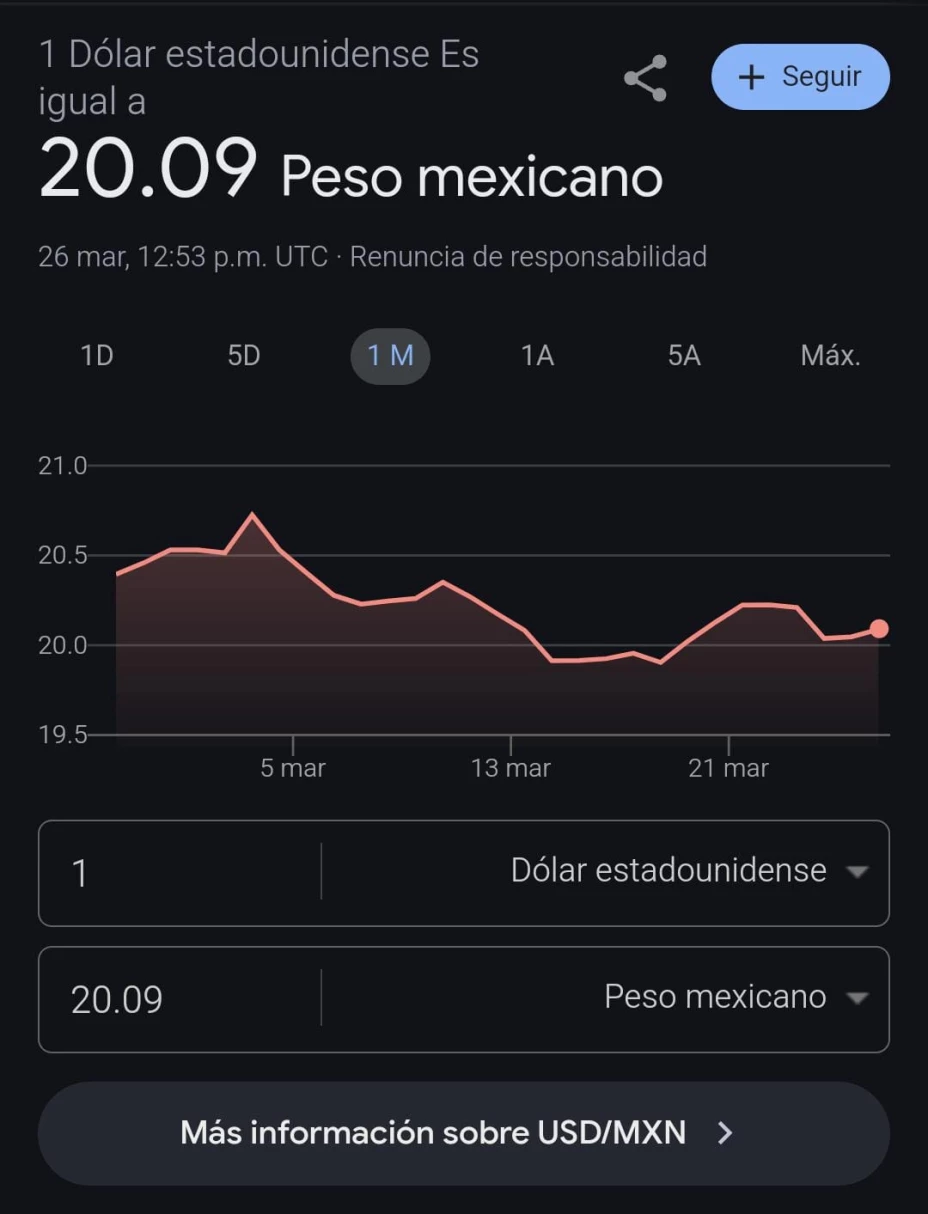Click the plus icon inside the Seguir button
The width and height of the screenshot is (928, 1214).
[x=751, y=77]
